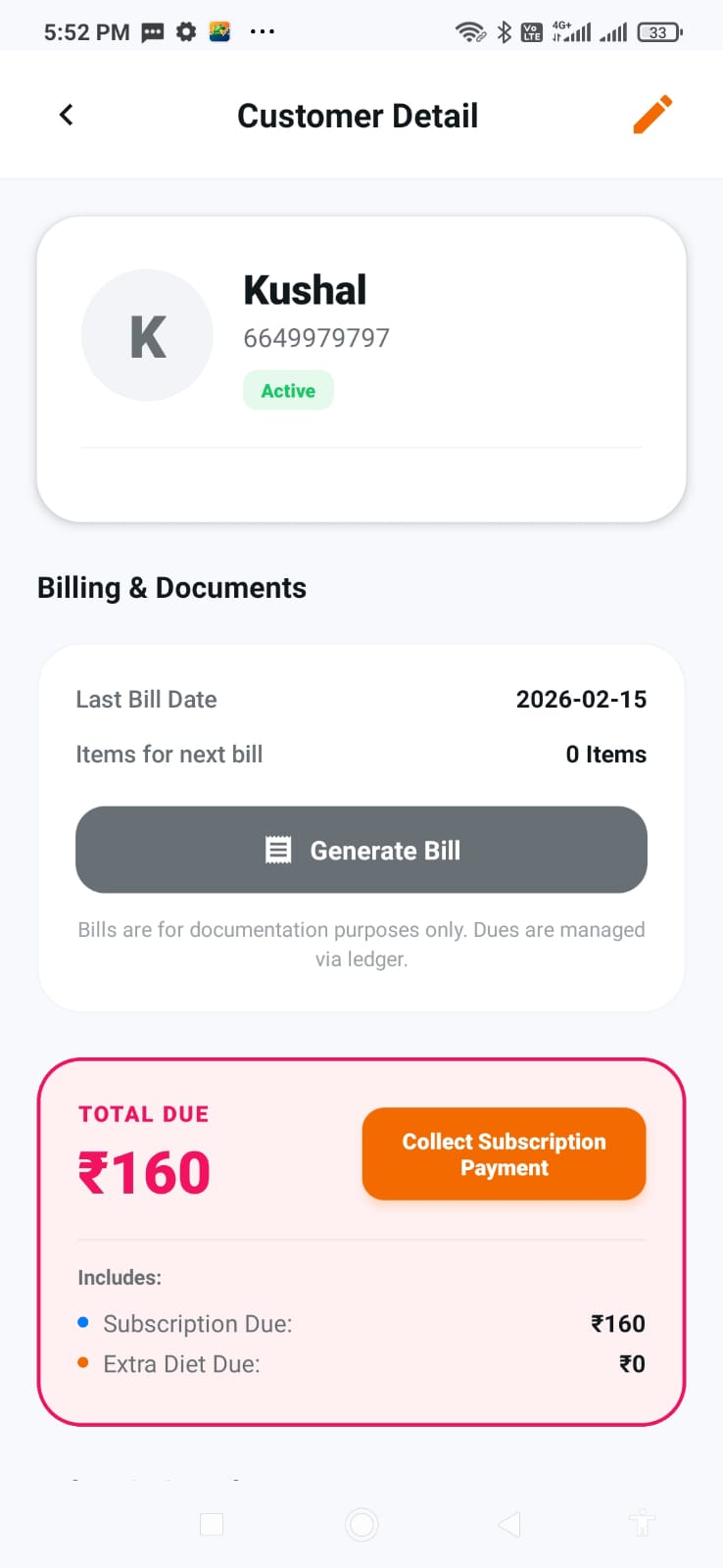Go back from Customer Detail
Image resolution: width=723 pixels, height=1568 pixels.
pyautogui.click(x=67, y=115)
